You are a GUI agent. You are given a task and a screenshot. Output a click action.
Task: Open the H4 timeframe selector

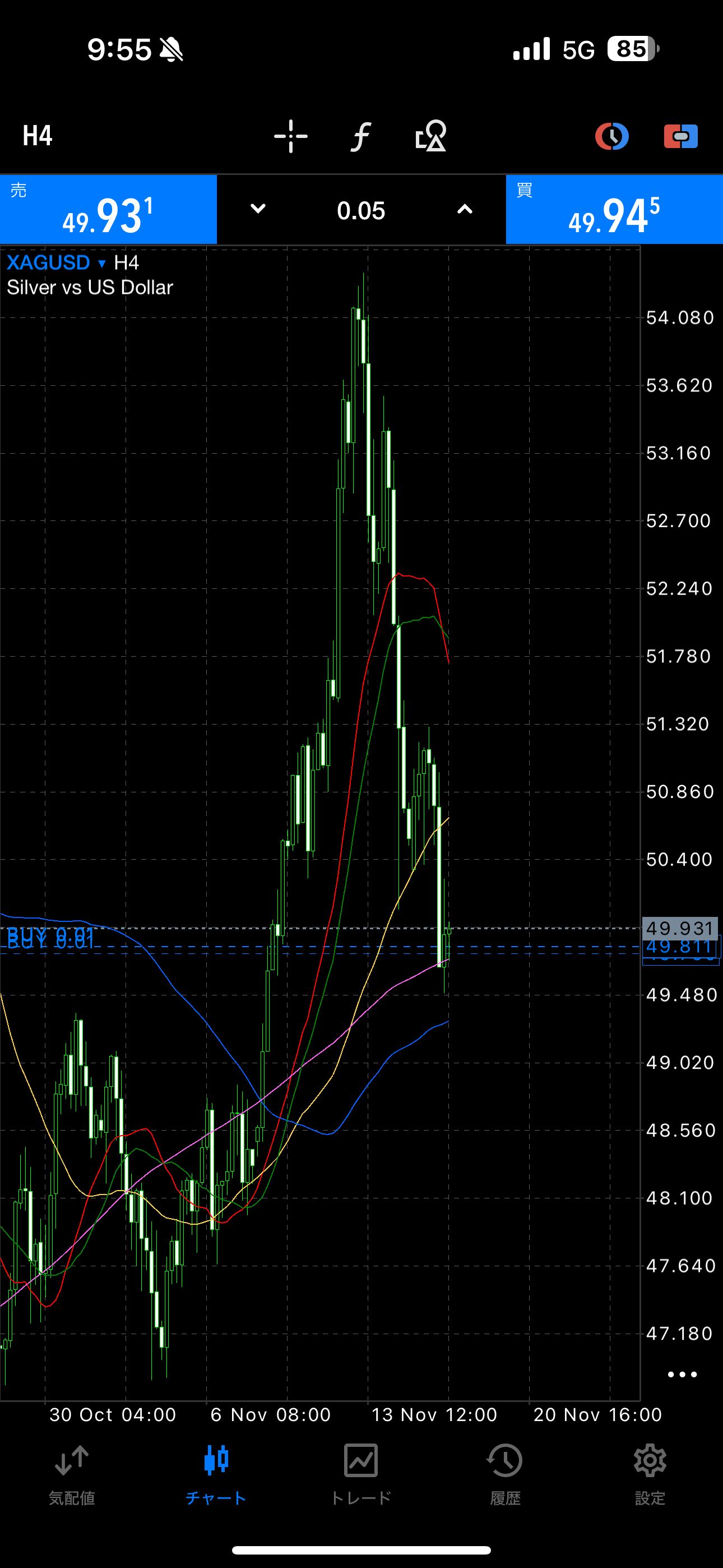tap(38, 136)
